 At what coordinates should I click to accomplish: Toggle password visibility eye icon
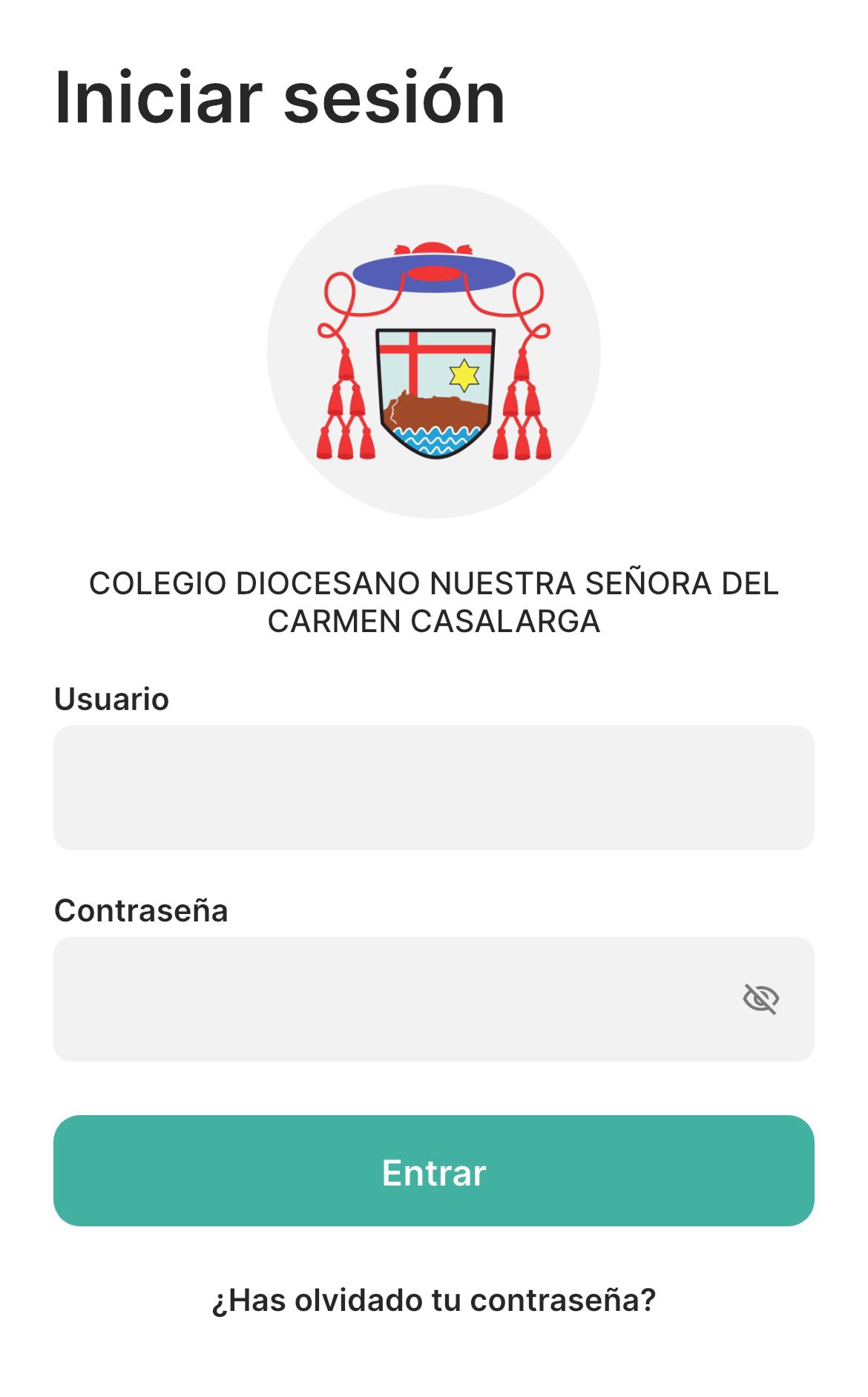coord(760,999)
